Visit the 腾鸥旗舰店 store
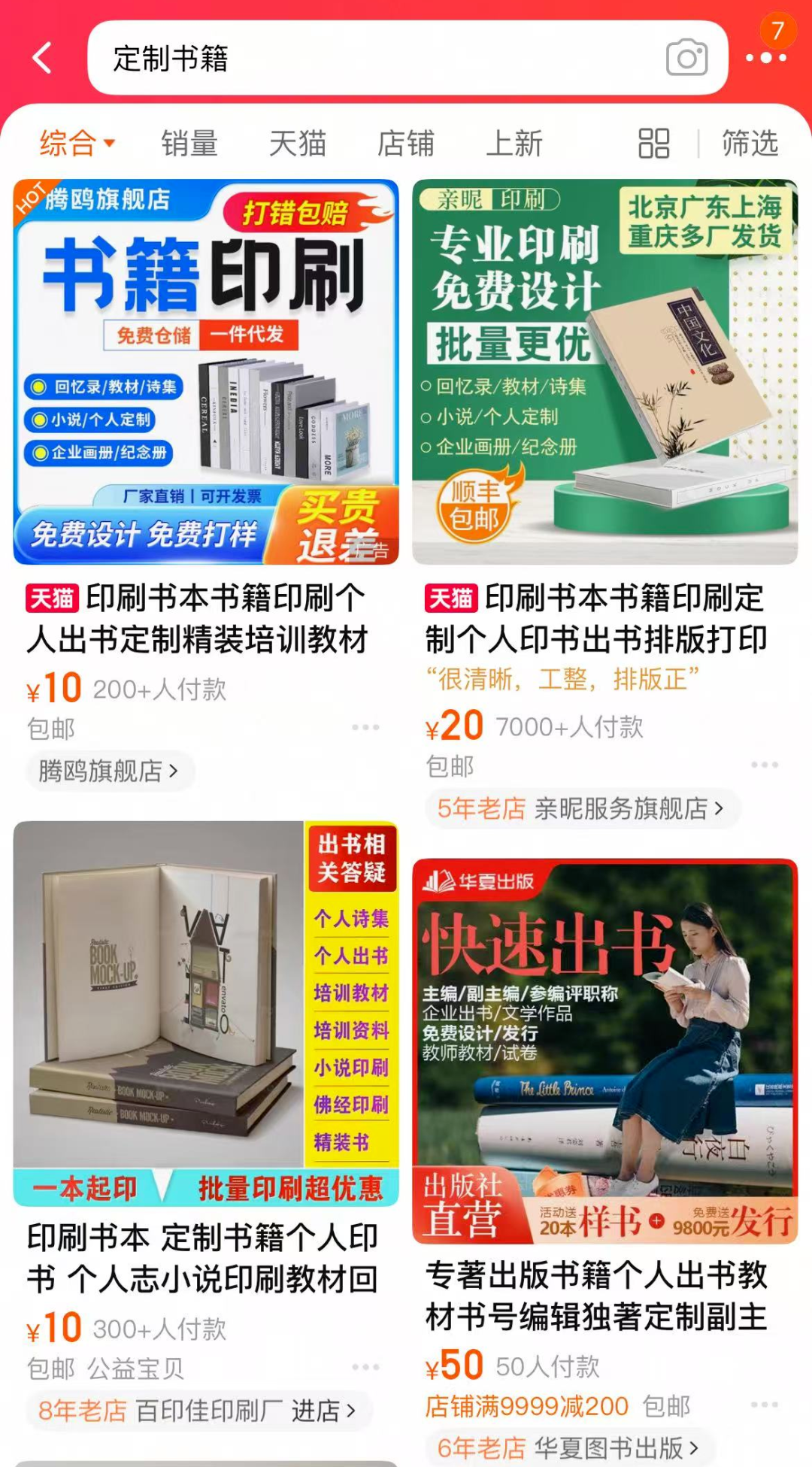 coord(108,771)
